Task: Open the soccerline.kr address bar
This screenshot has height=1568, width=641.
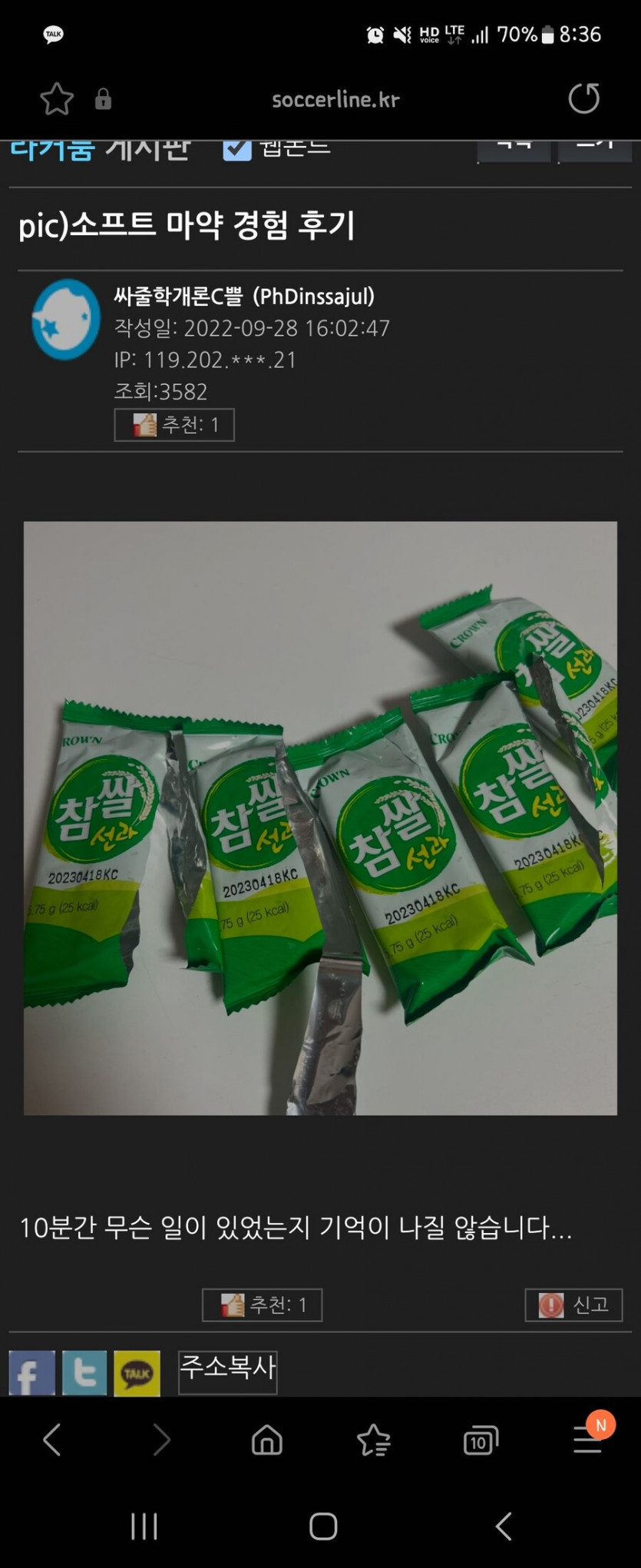Action: [x=335, y=100]
